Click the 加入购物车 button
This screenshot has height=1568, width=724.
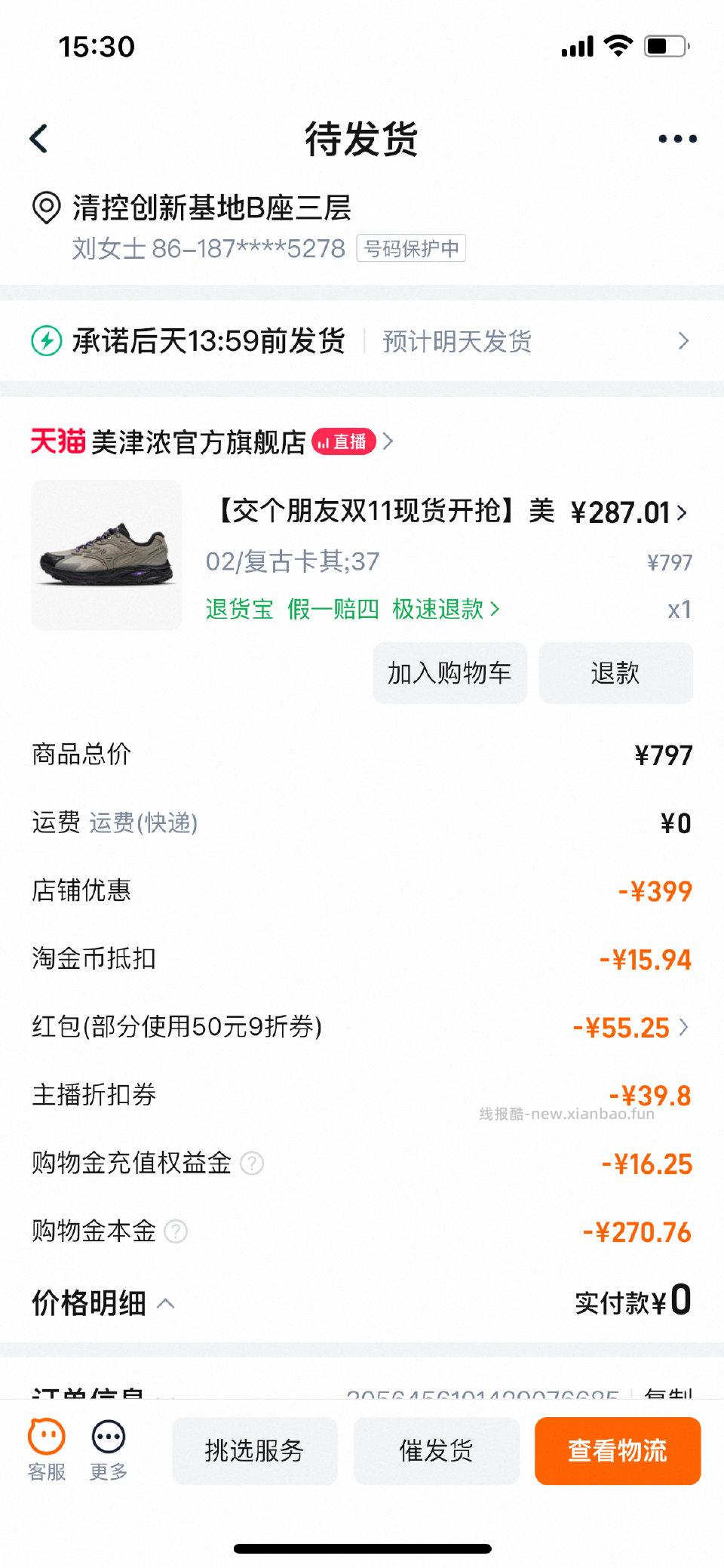(449, 672)
